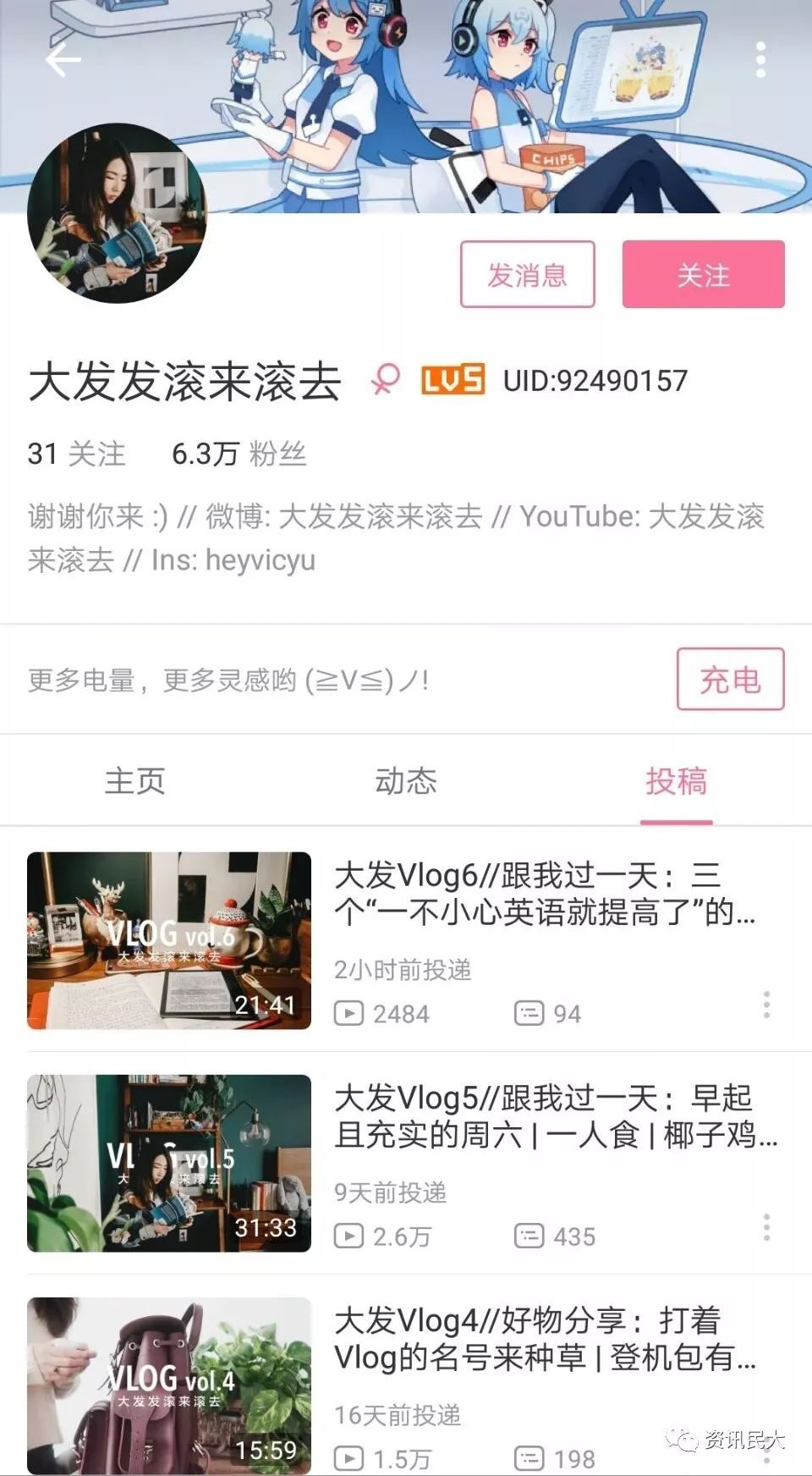The width and height of the screenshot is (812, 1476).
Task: Select the 投稿 tab
Action: 676,780
